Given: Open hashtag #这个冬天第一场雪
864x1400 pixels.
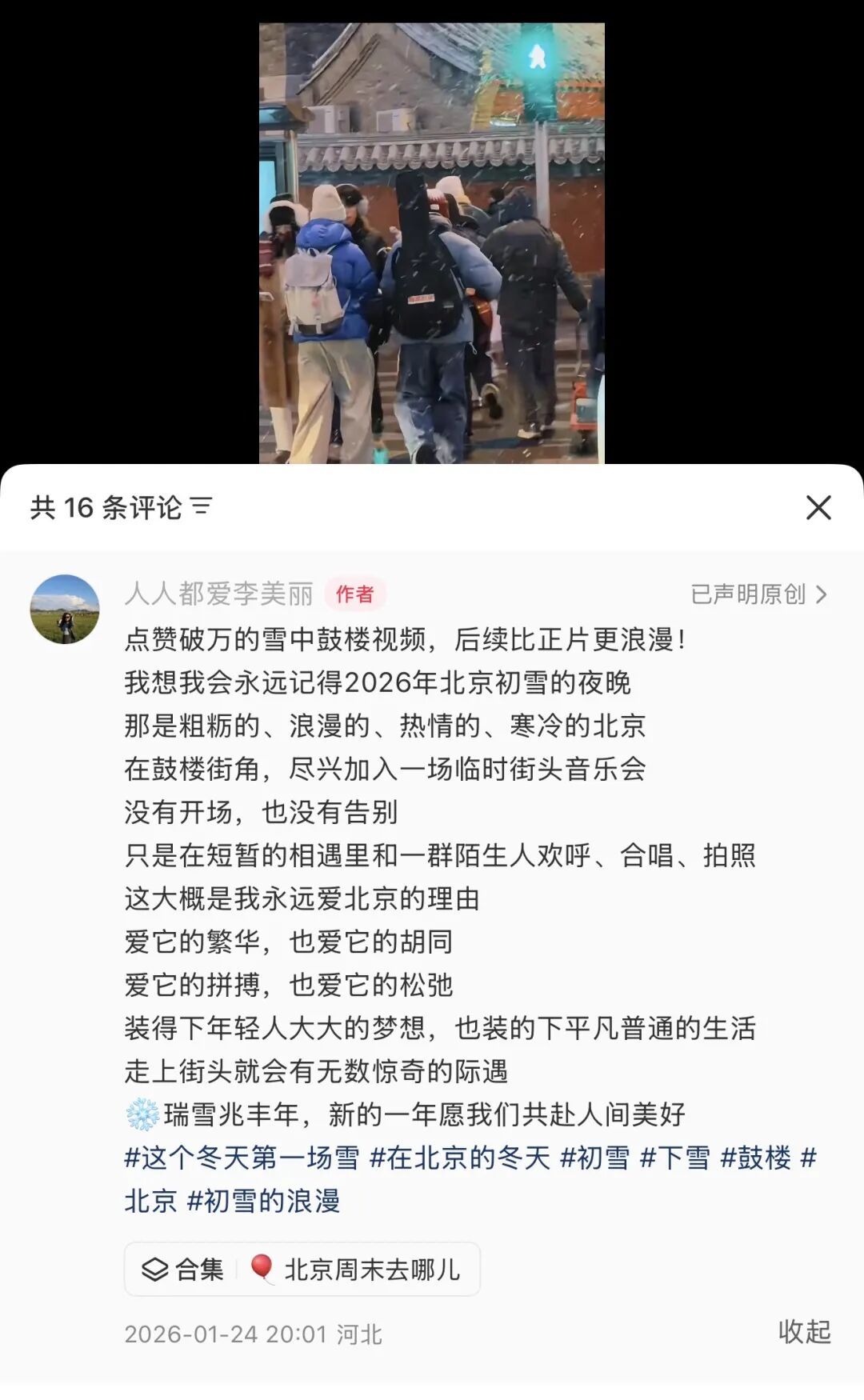Looking at the screenshot, I should [x=242, y=1158].
